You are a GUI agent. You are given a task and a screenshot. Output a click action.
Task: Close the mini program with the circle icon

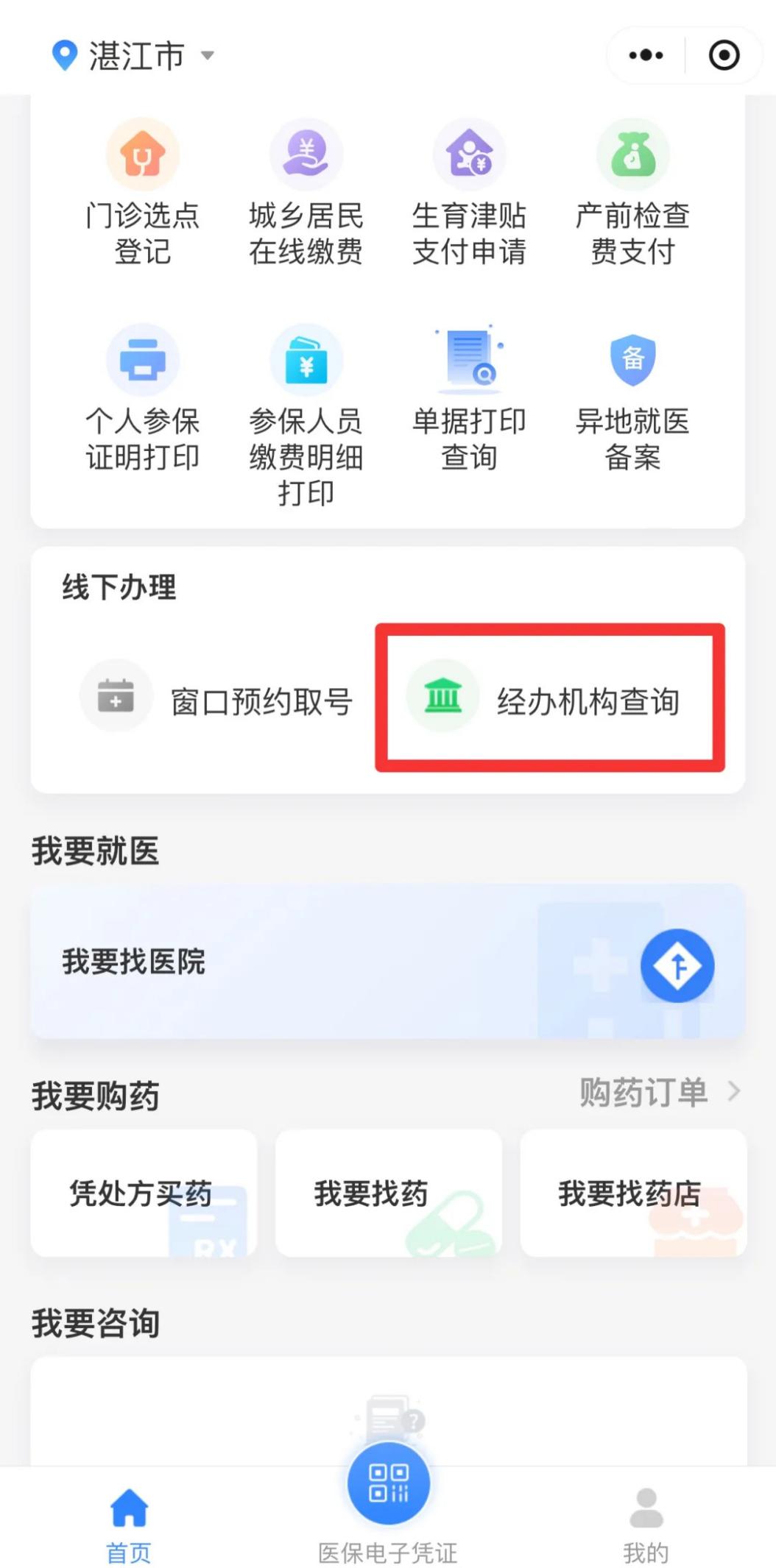coord(724,55)
